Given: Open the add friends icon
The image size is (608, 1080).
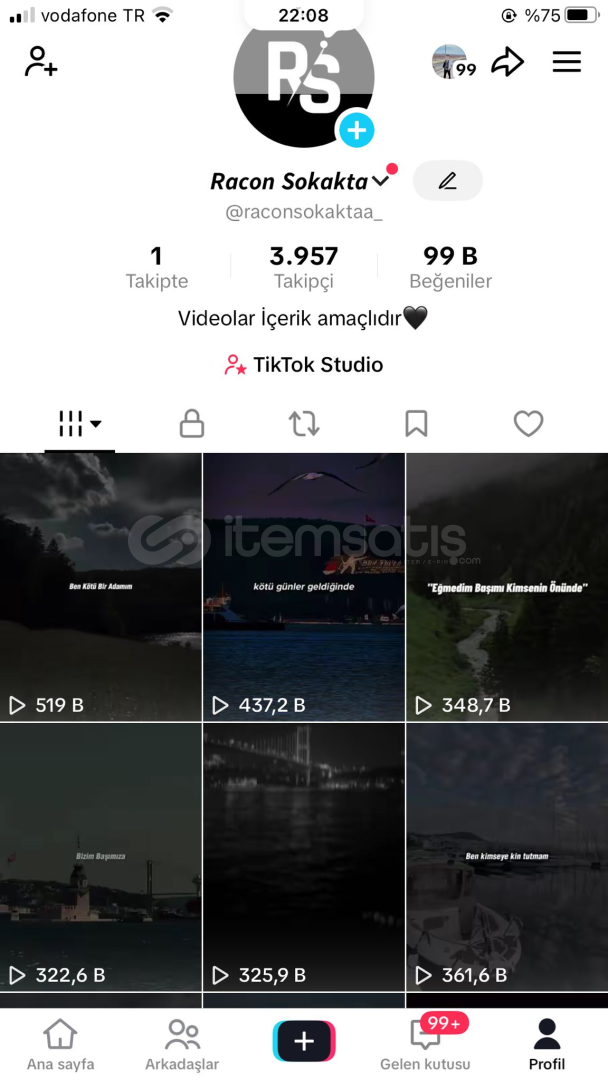Looking at the screenshot, I should pyautogui.click(x=41, y=62).
